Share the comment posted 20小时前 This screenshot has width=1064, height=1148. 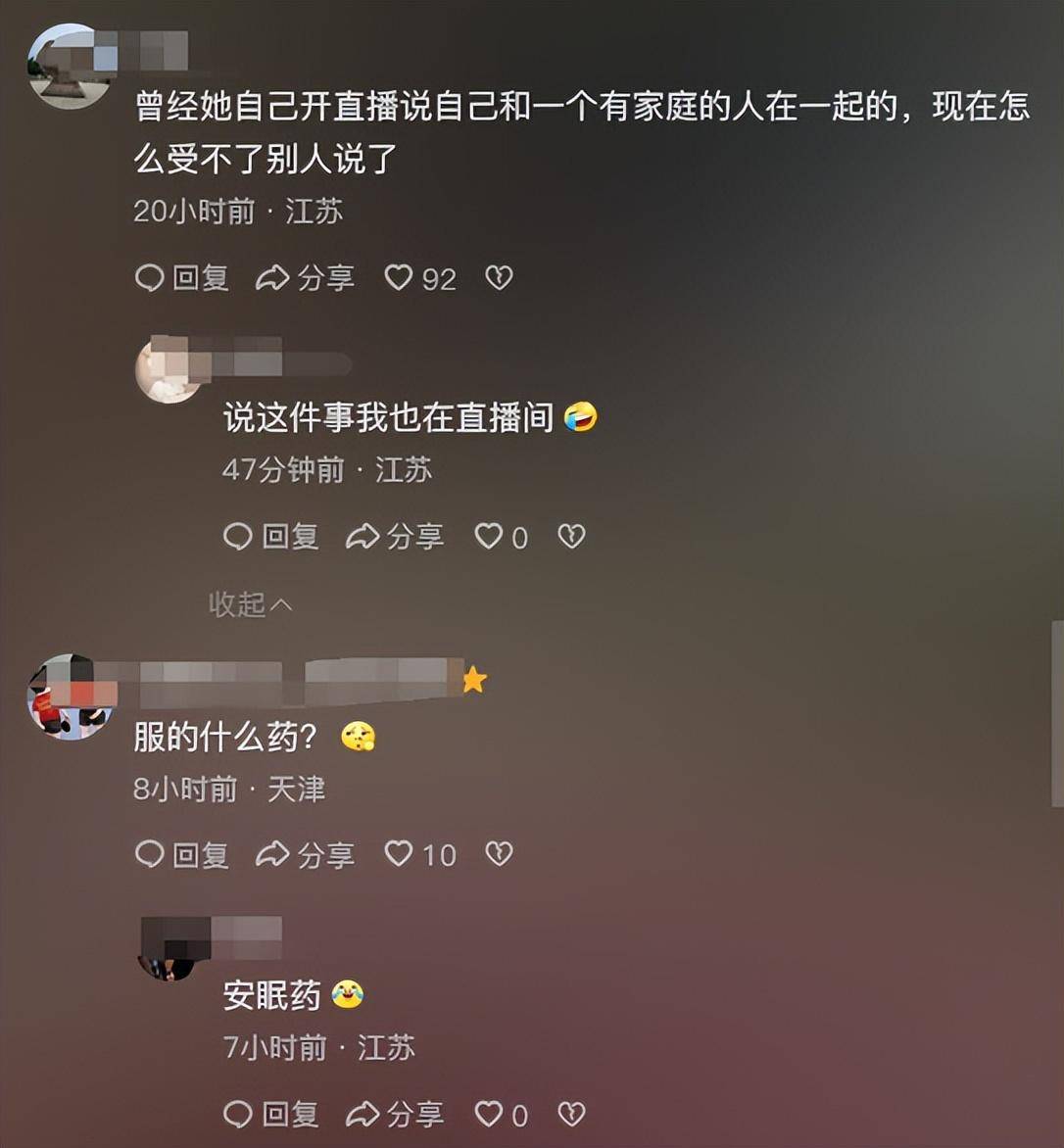point(305,278)
